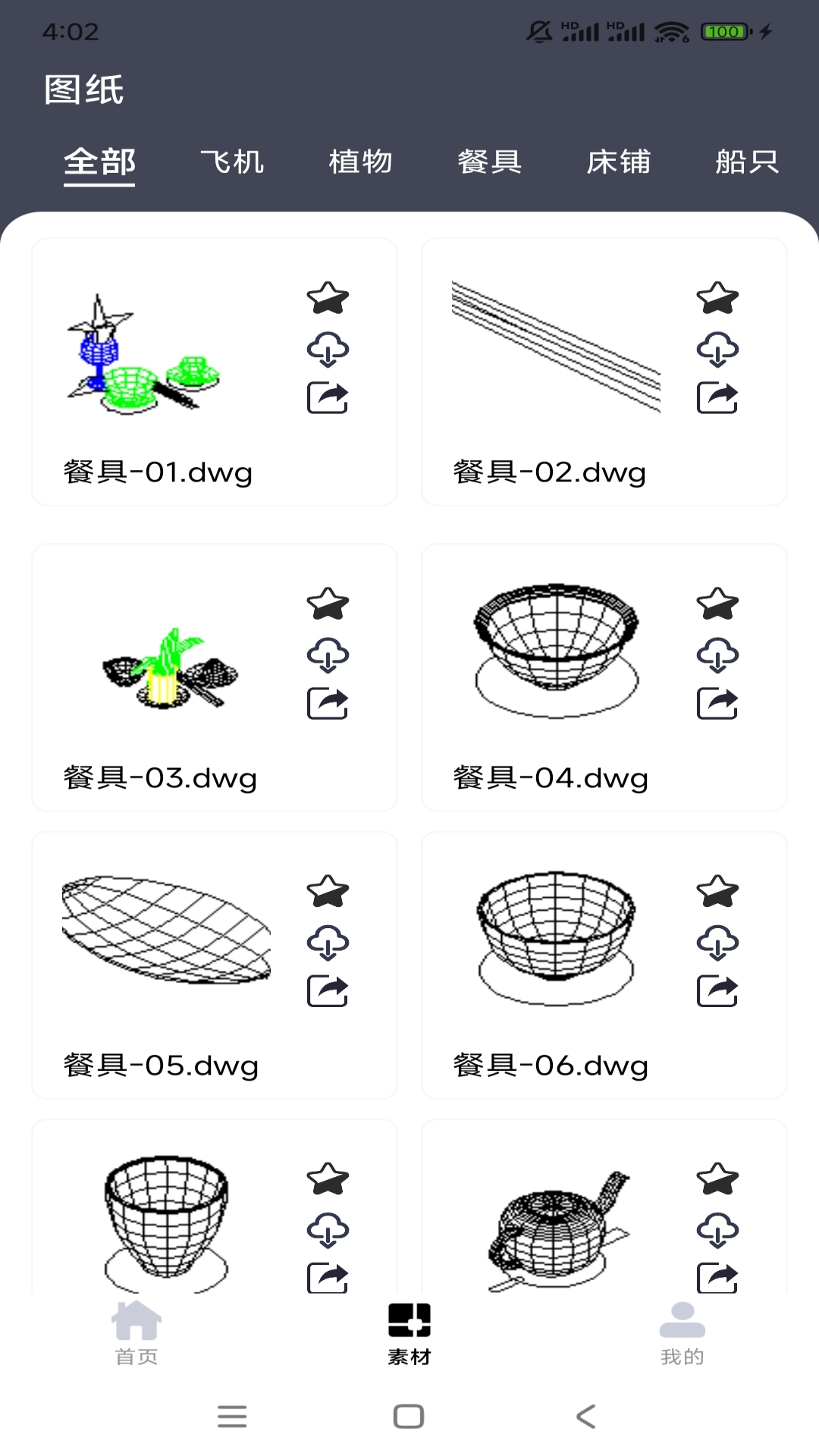Open the 餐具-03.dwg thumbnail
Image resolution: width=819 pixels, height=1456 pixels.
(x=168, y=669)
